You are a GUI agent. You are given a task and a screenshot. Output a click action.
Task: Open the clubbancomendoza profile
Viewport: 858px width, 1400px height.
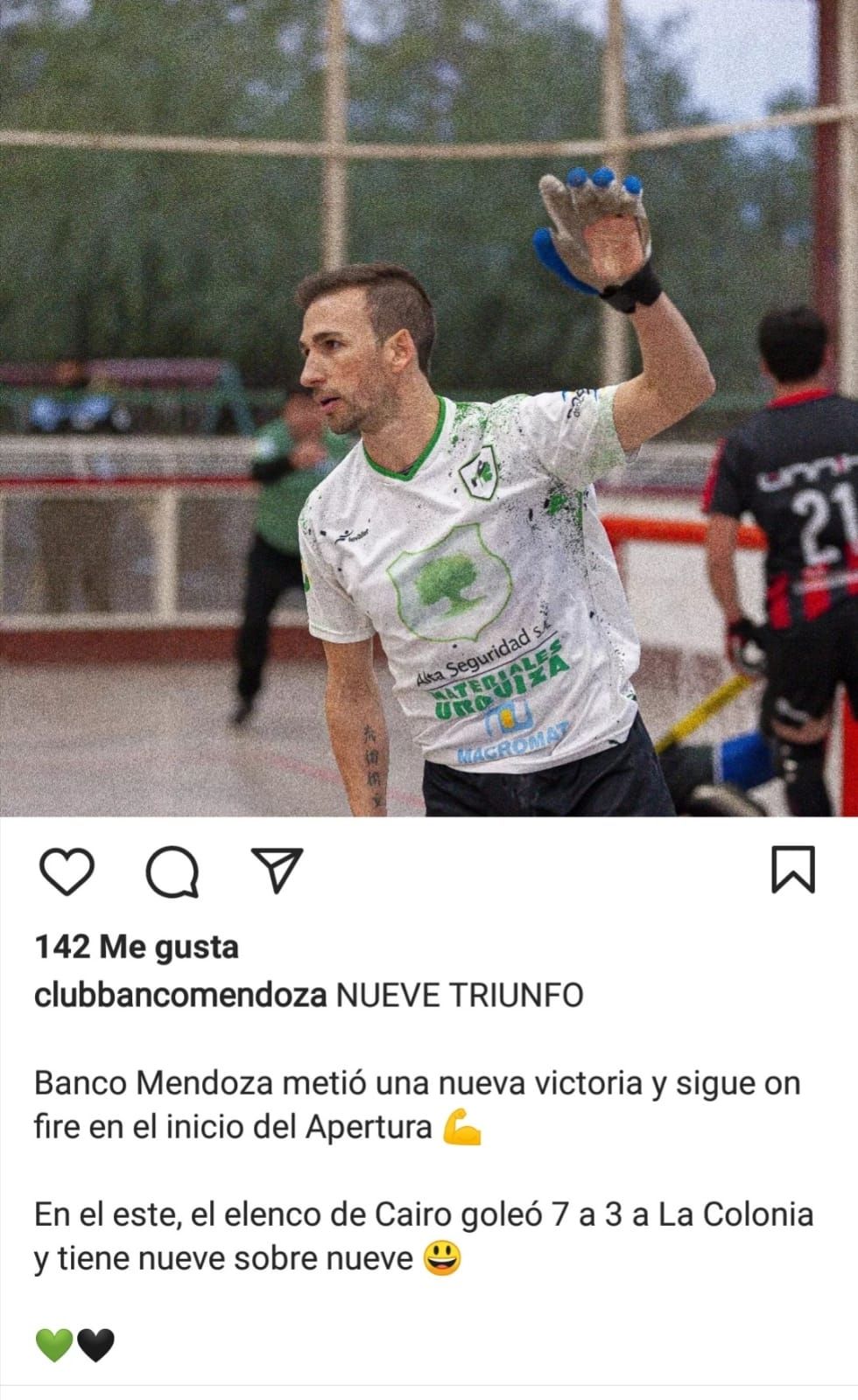coord(179,996)
